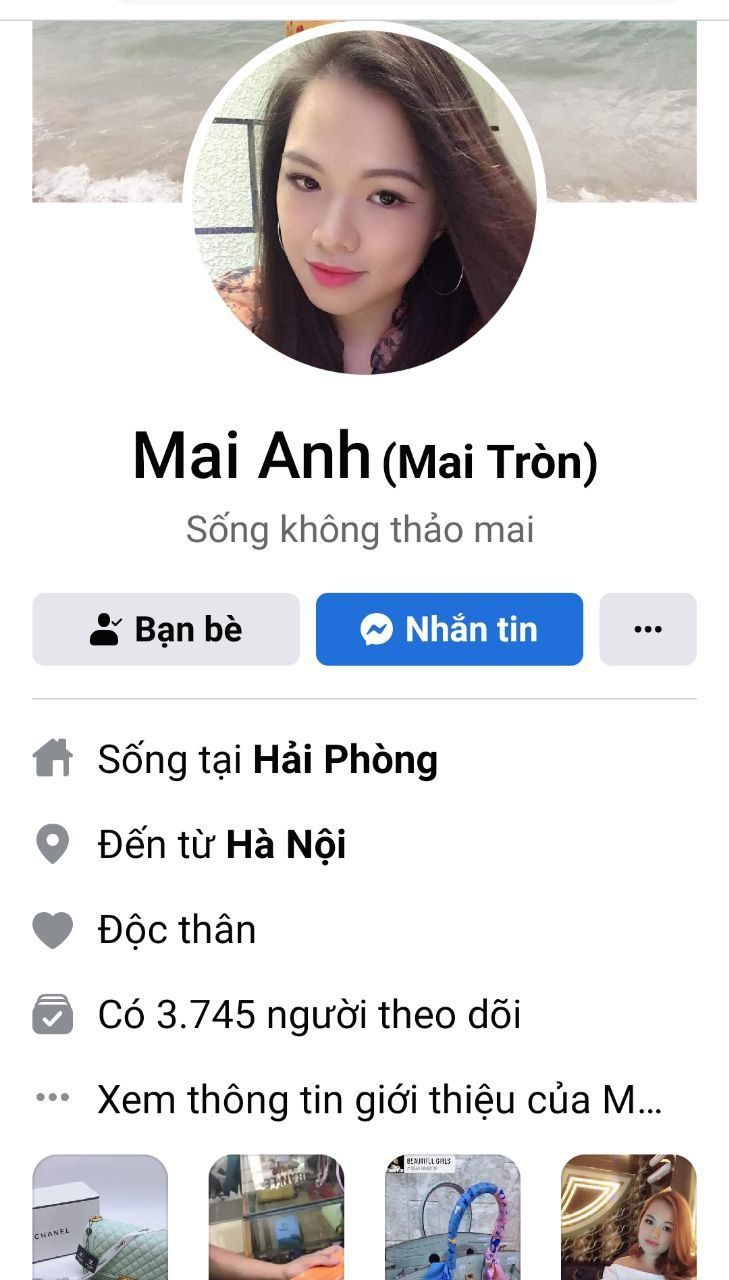Open the Bạn bè friends button

166,629
